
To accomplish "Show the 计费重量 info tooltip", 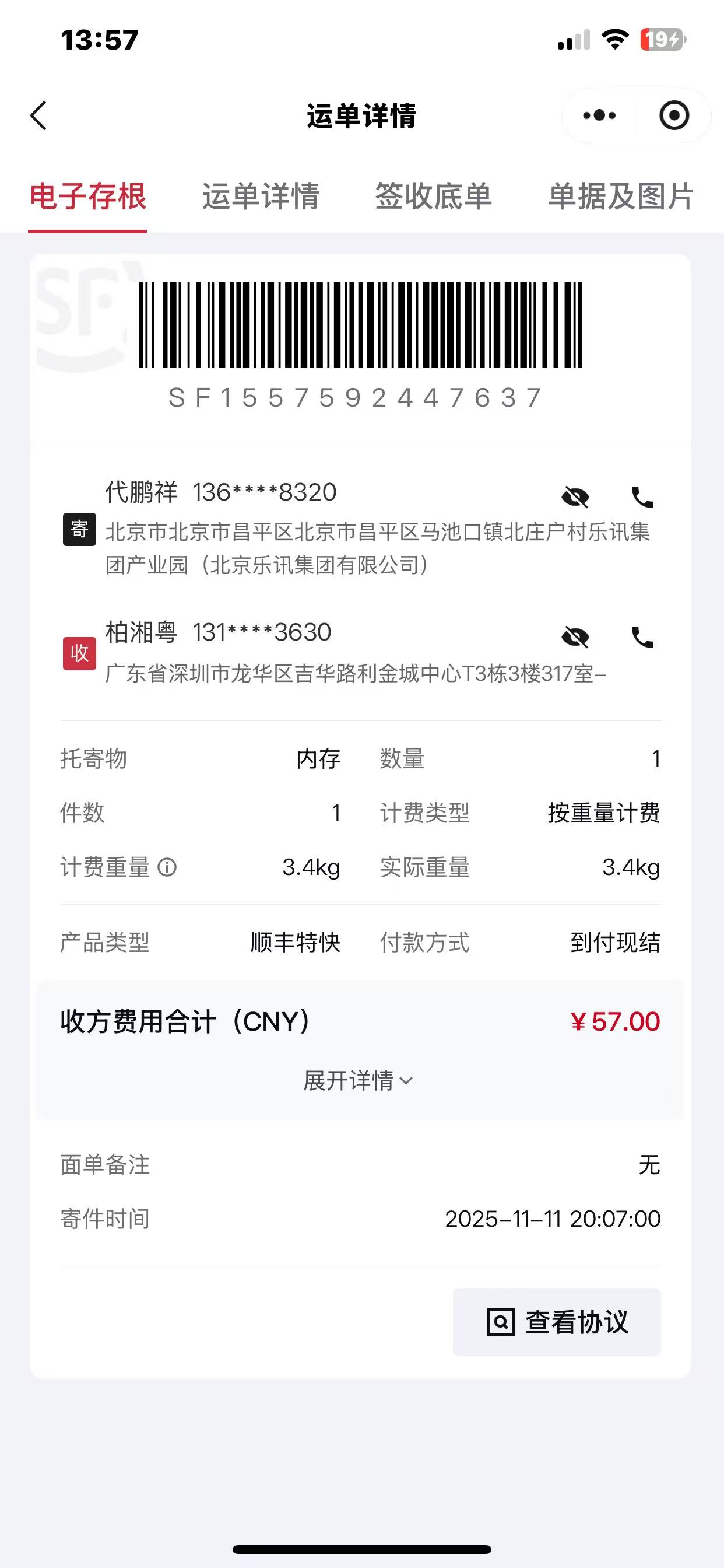I will (x=167, y=867).
